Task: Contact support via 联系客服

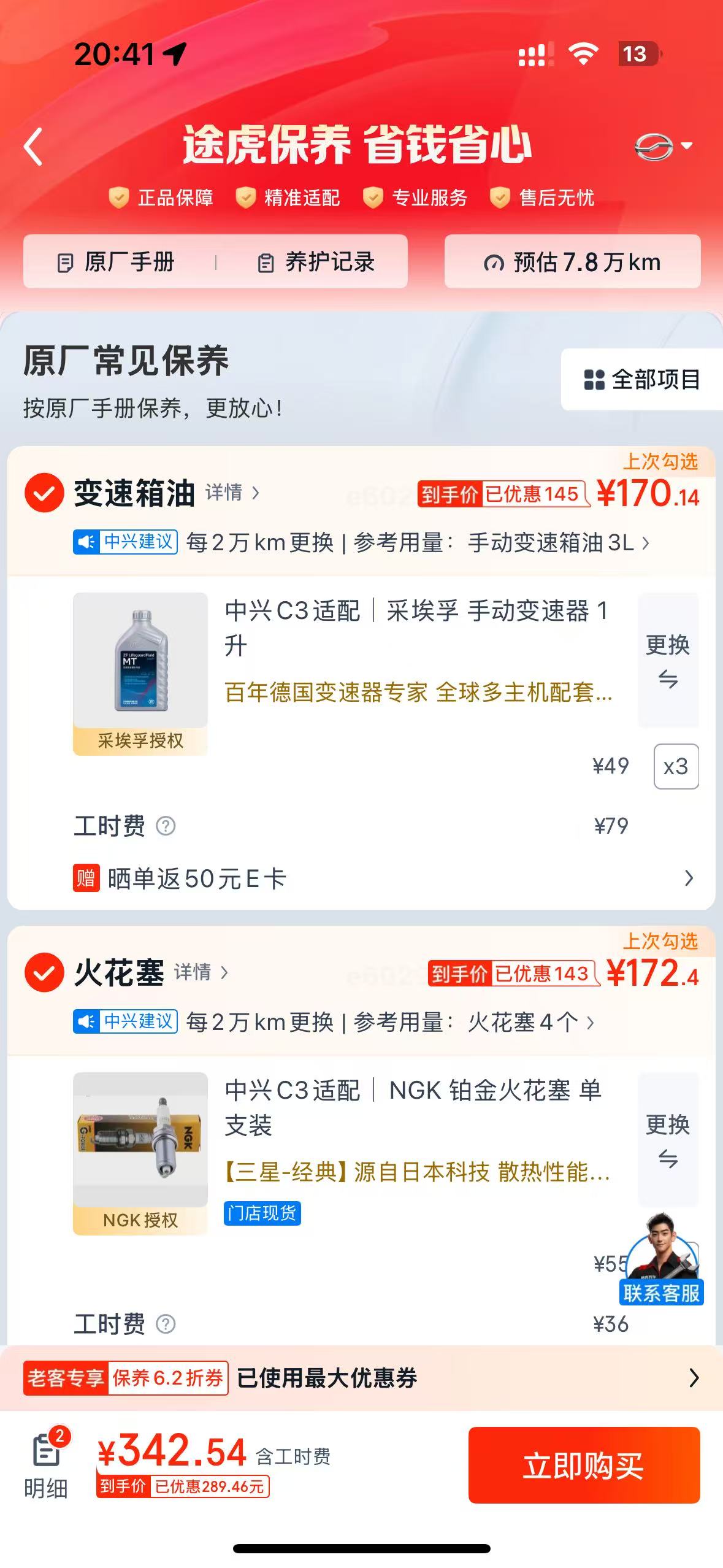Action: (661, 1265)
